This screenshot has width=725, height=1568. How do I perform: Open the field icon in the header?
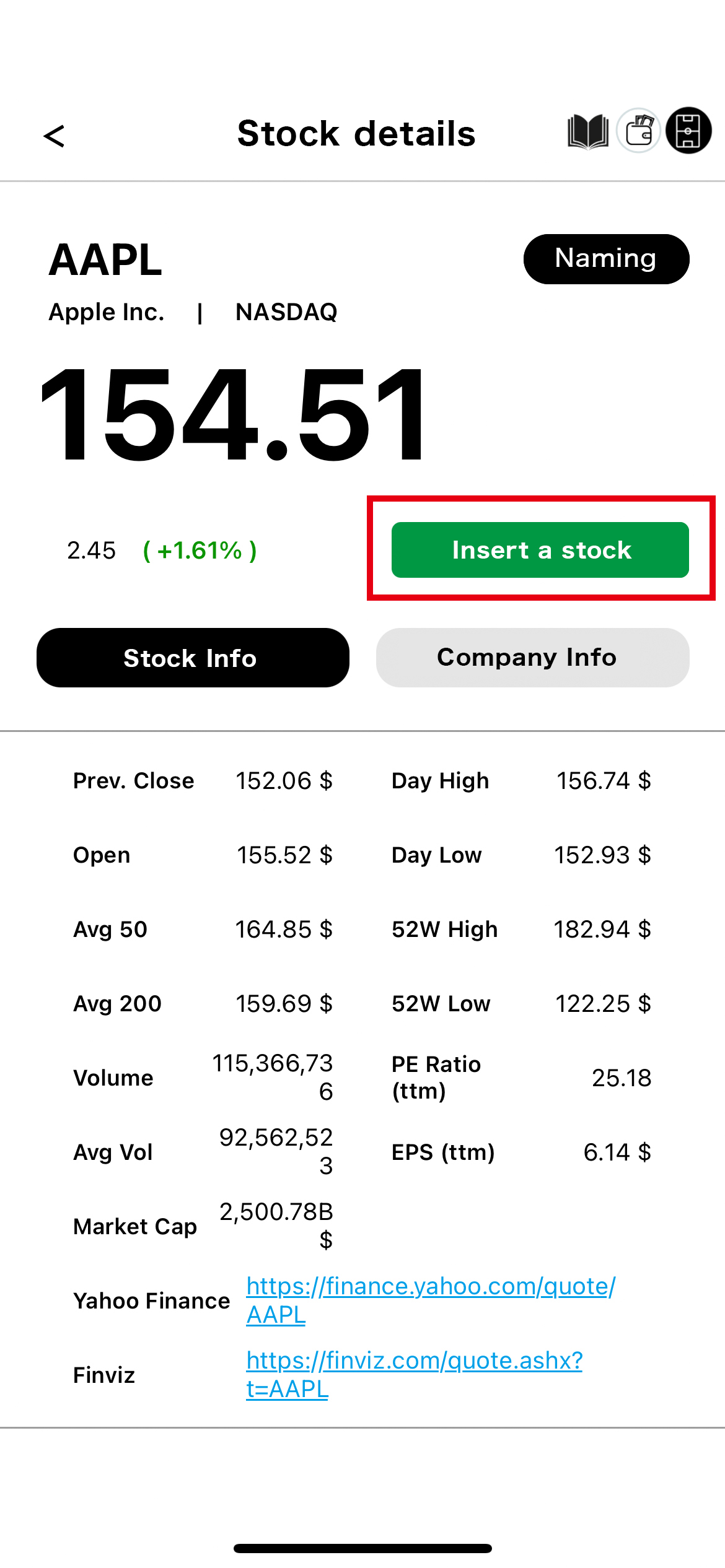click(688, 131)
